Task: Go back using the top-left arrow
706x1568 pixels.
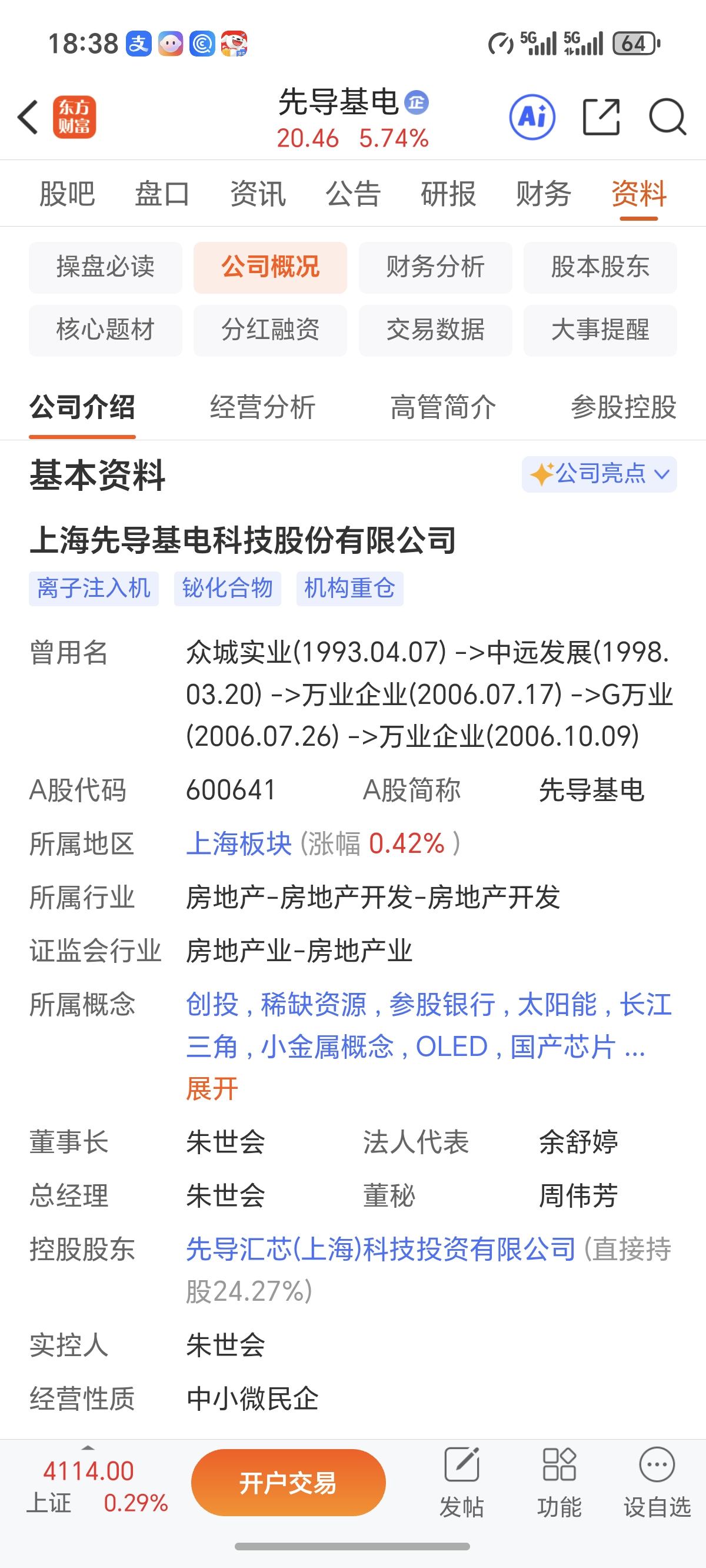Action: (x=28, y=117)
